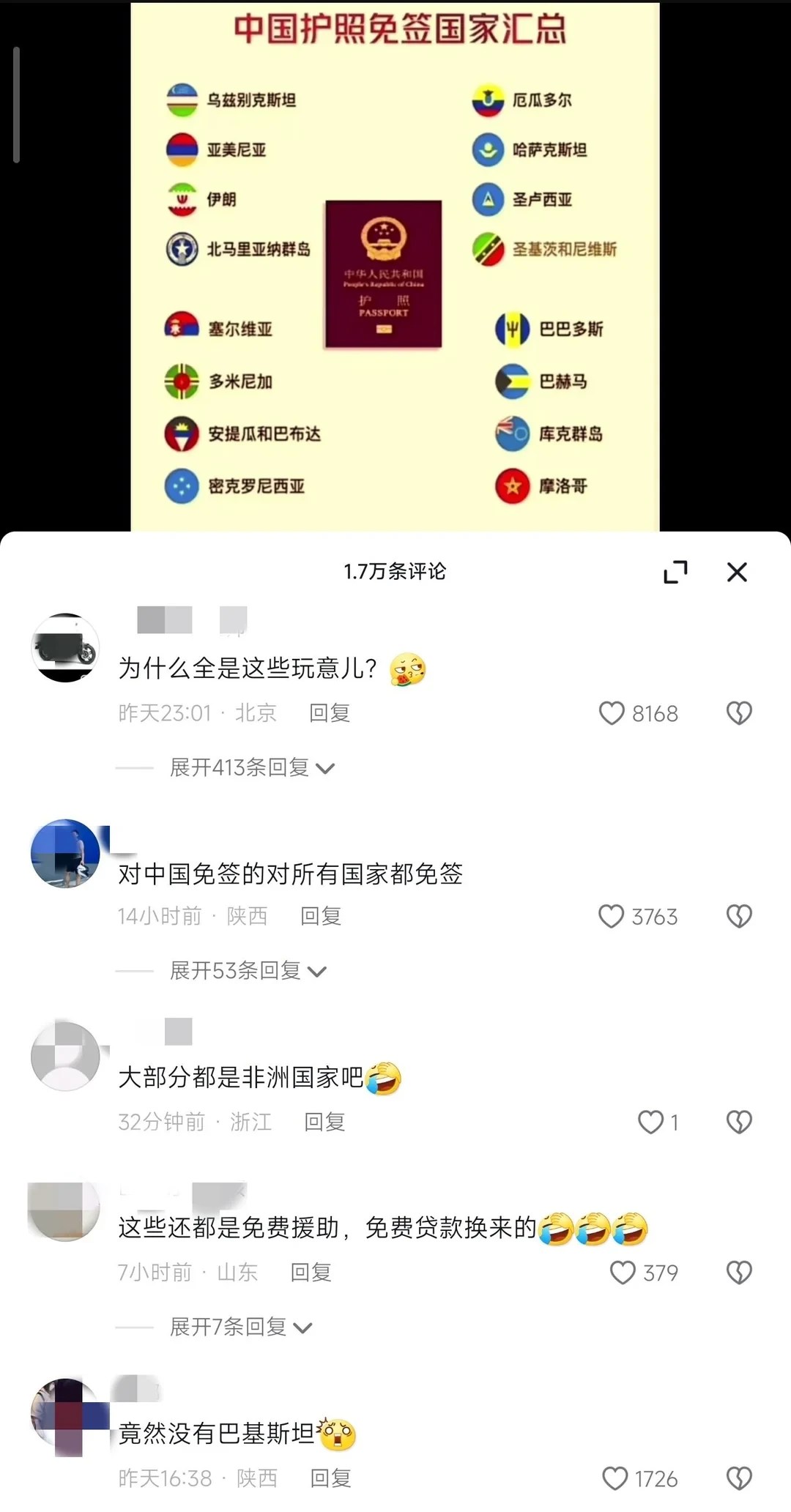Reply to the comment from 14小时前
This screenshot has width=791, height=1512.
(321, 916)
